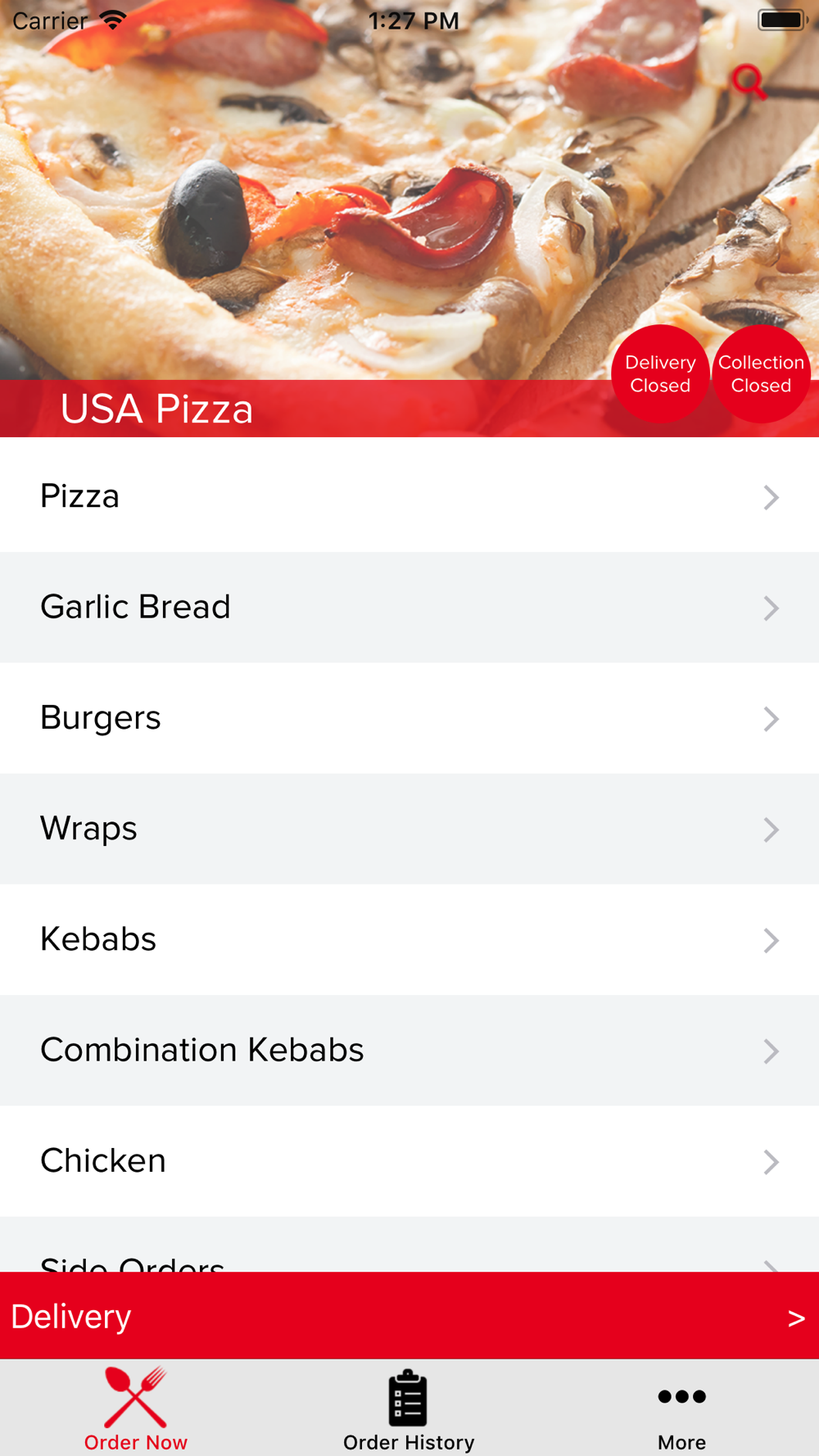Select the Wraps category
819x1456 pixels.
point(409,829)
